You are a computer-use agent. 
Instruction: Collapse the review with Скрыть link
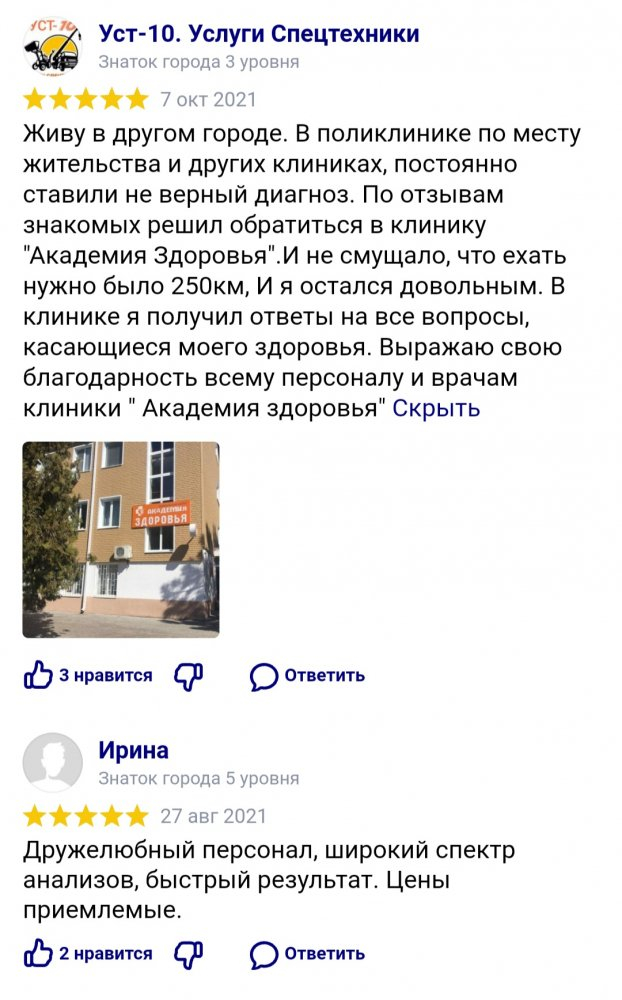coord(436,408)
